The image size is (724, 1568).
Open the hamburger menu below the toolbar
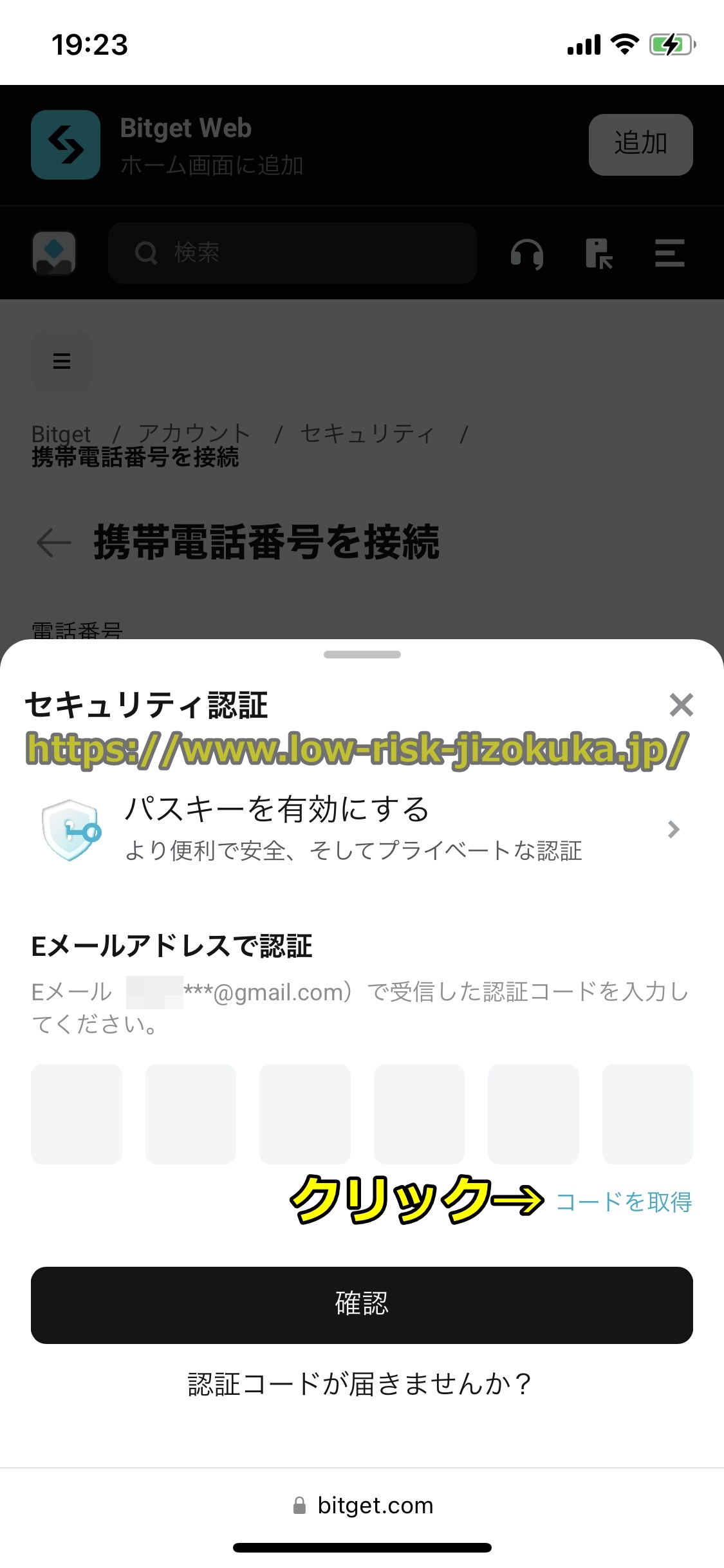(x=62, y=362)
